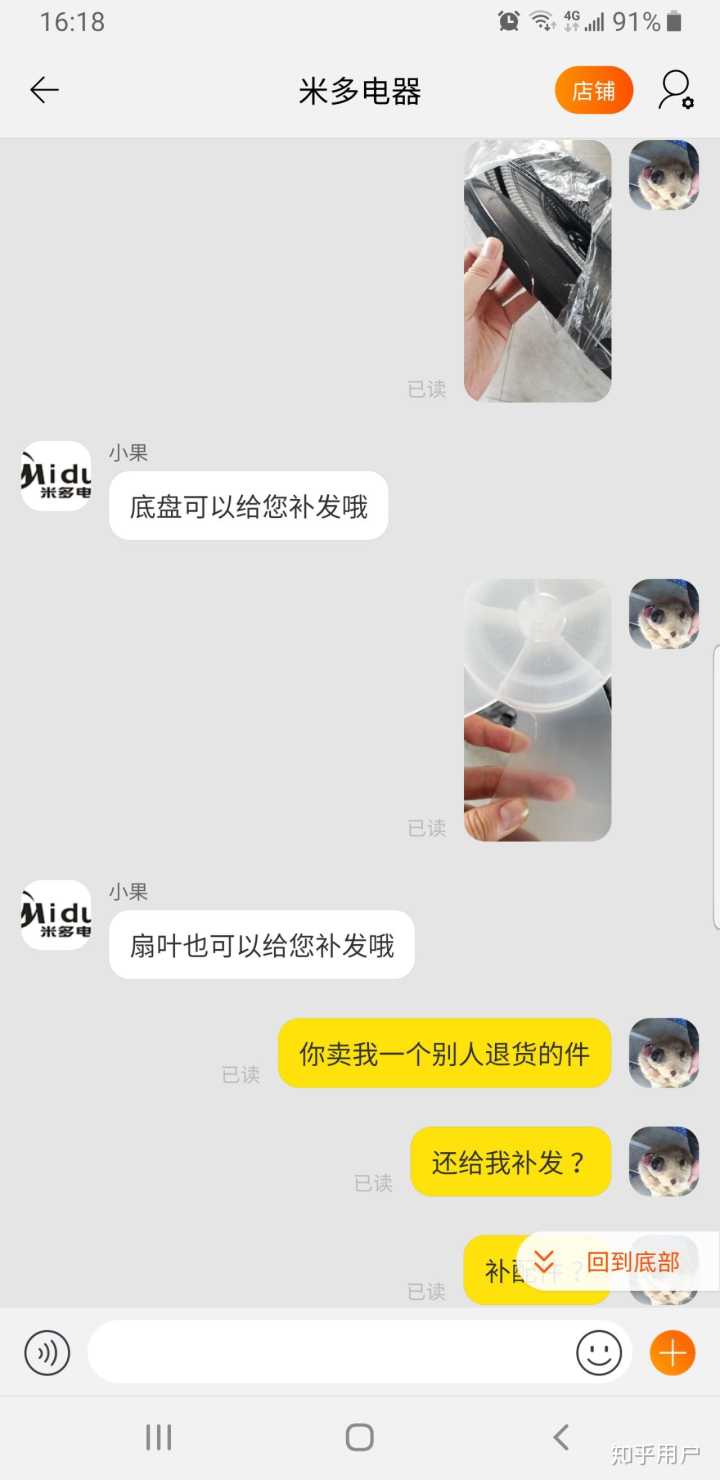Go to the home screen
The image size is (720, 1480).
(359, 1438)
